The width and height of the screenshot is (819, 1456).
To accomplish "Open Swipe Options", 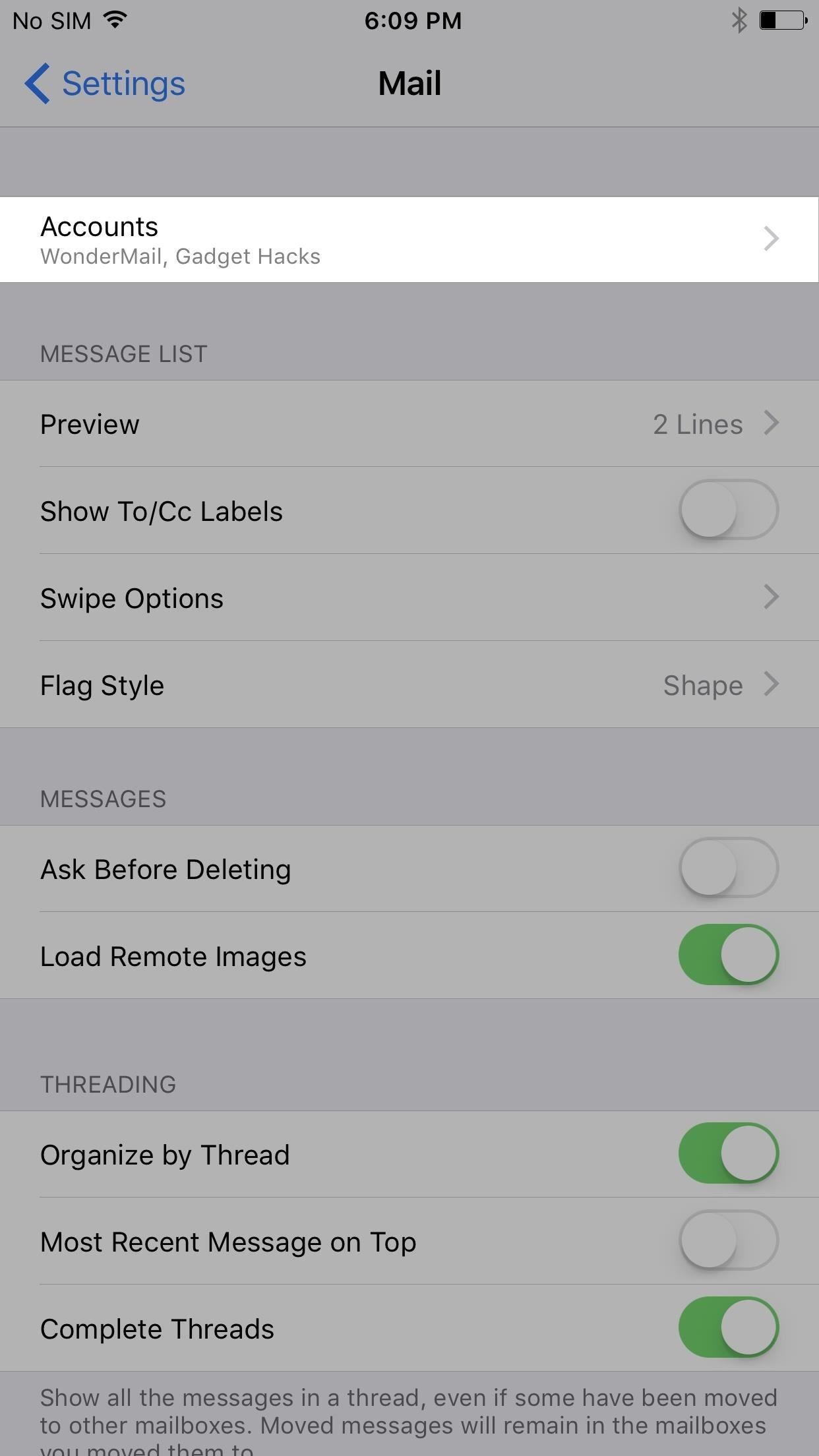I will (409, 598).
